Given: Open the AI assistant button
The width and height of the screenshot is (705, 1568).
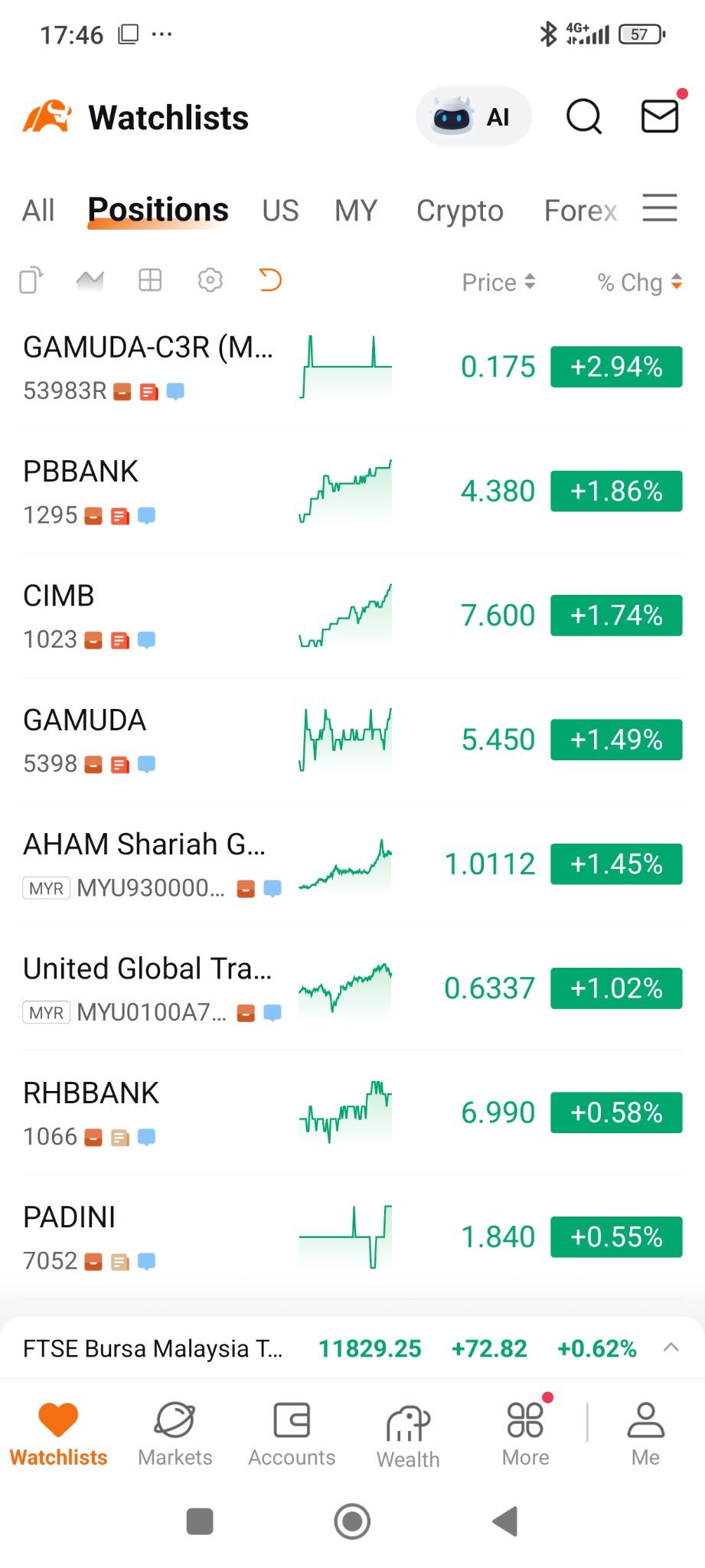Looking at the screenshot, I should tap(473, 116).
